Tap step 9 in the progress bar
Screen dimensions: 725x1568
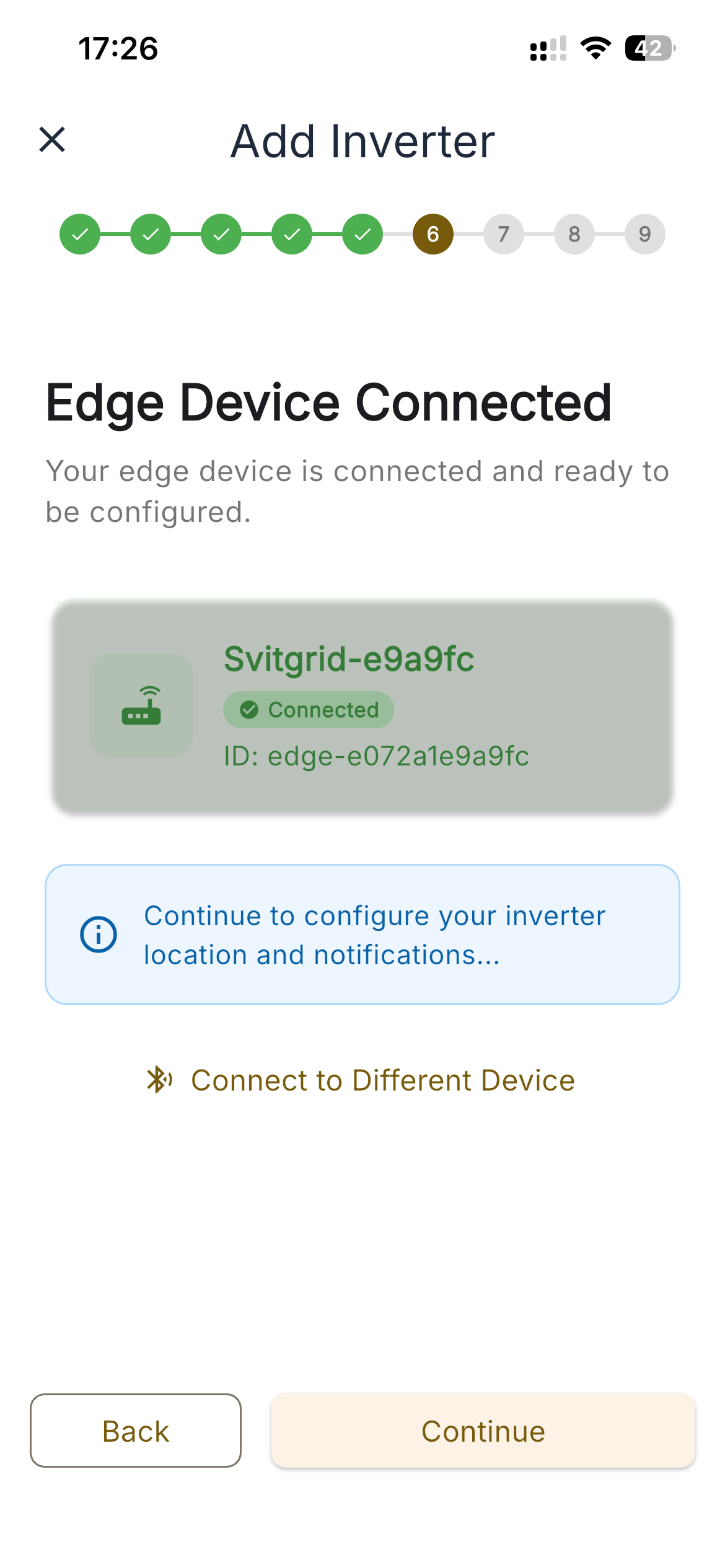point(644,234)
